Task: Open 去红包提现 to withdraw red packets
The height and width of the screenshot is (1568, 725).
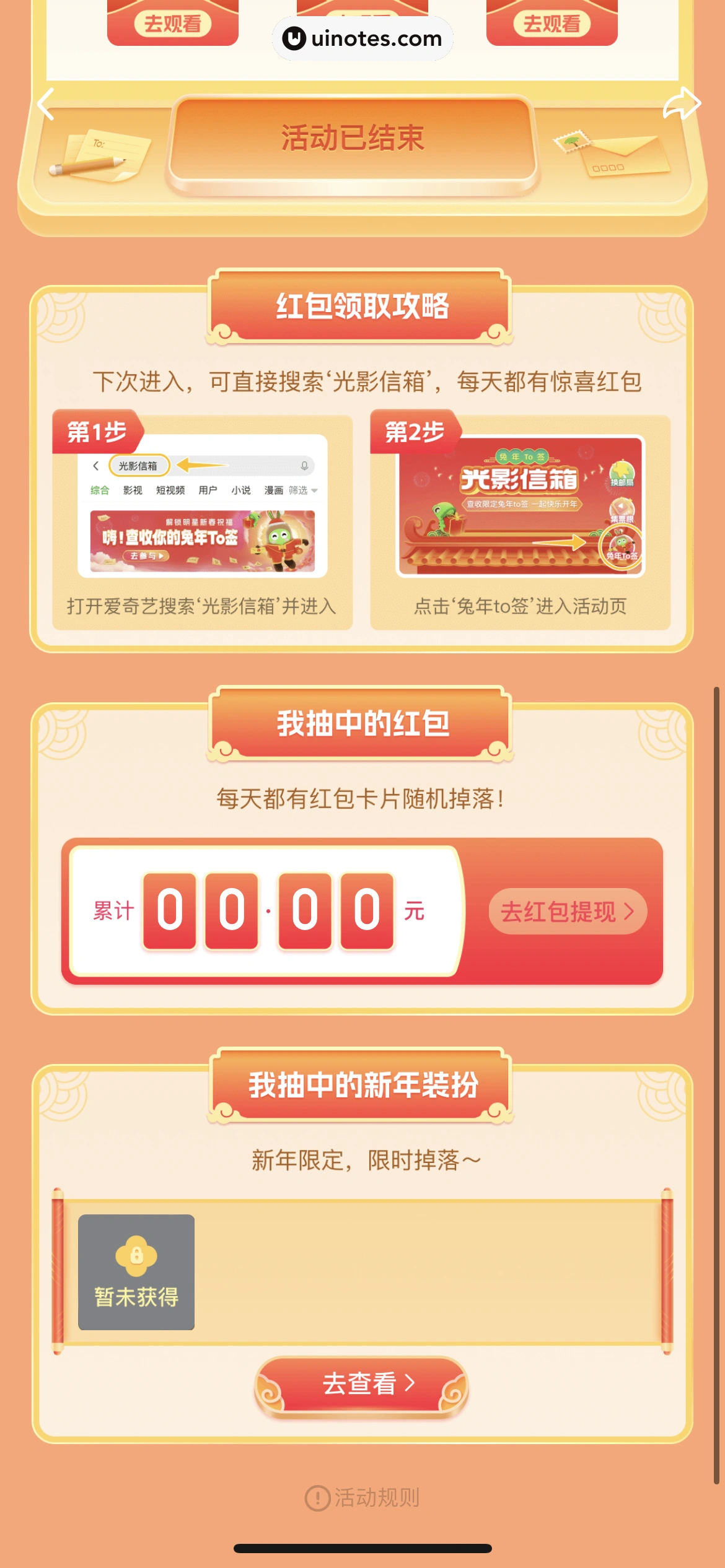Action: click(x=567, y=912)
